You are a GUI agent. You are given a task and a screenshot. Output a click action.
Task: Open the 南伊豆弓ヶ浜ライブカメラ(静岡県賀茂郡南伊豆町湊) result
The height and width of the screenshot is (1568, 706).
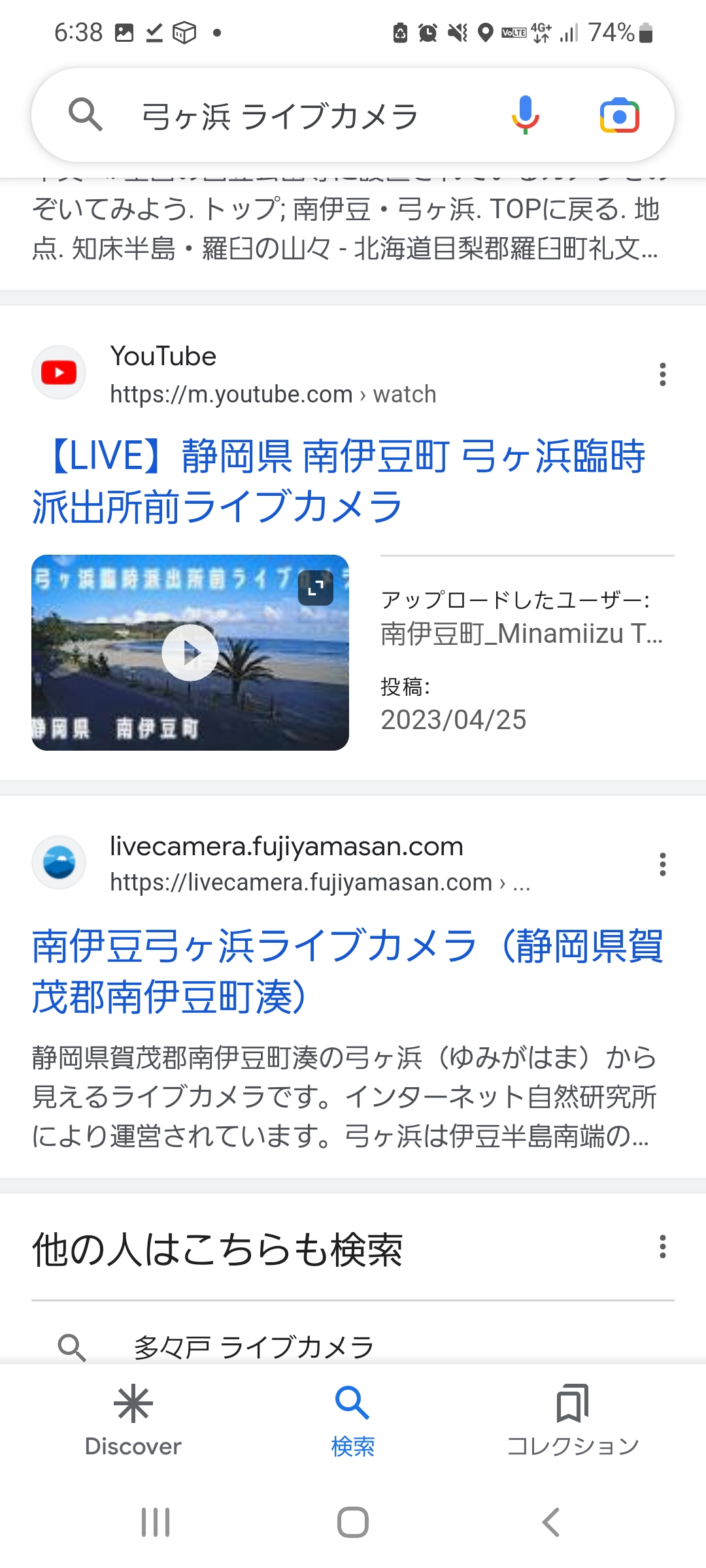(x=347, y=971)
